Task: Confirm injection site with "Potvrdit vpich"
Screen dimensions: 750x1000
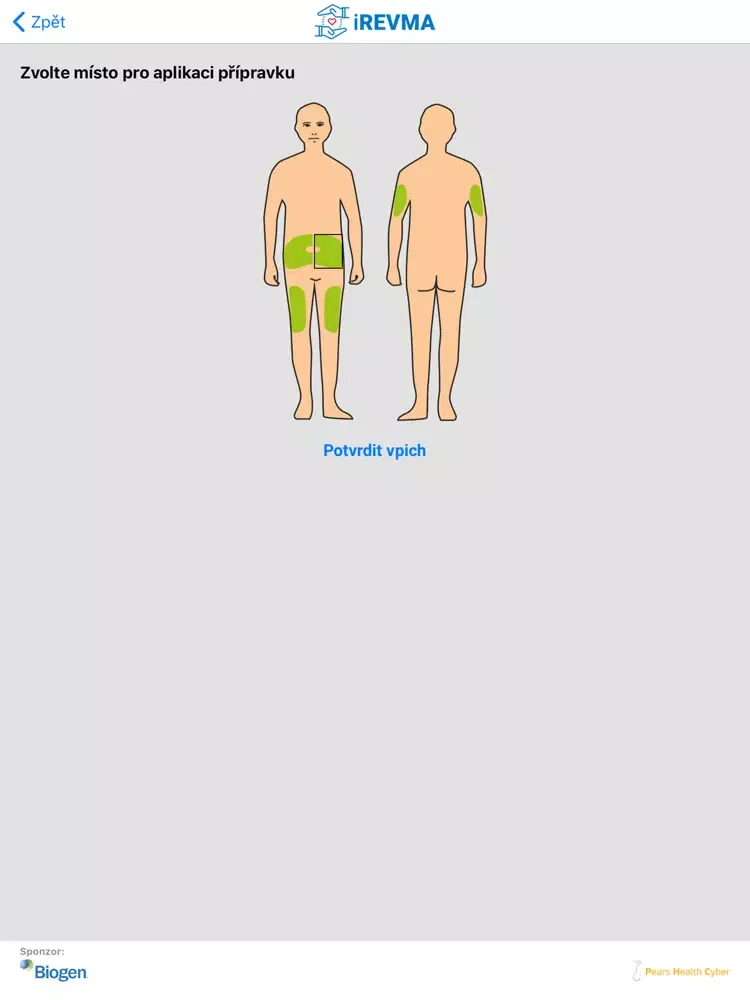Action: [375, 450]
